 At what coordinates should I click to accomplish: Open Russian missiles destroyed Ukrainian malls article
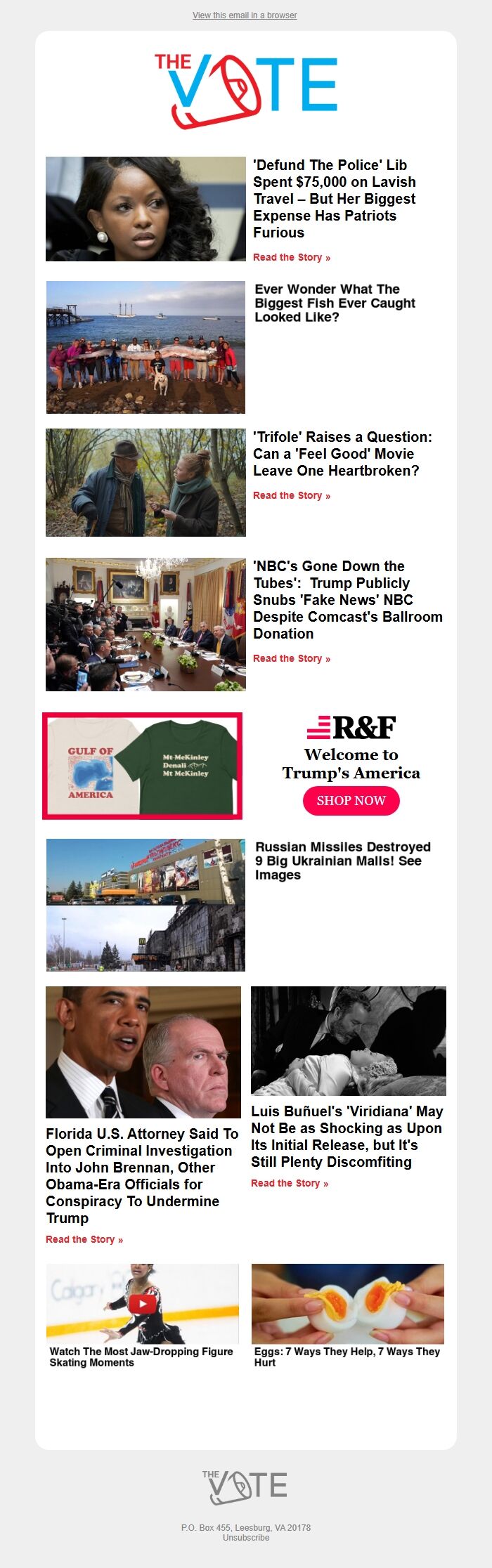click(x=342, y=861)
